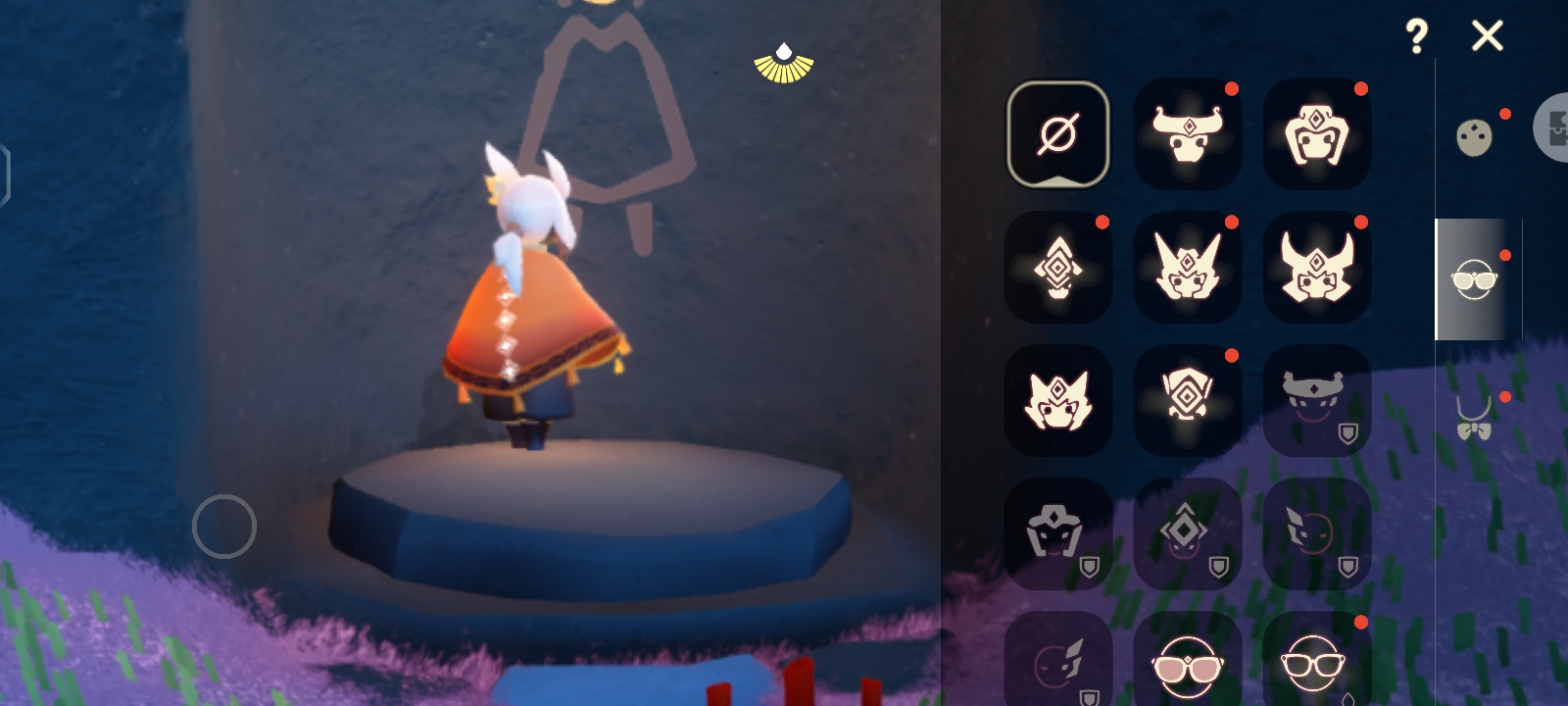Viewport: 1568px width, 706px height.
Task: Select the locked crowned smiling mask
Action: [x=1316, y=401]
